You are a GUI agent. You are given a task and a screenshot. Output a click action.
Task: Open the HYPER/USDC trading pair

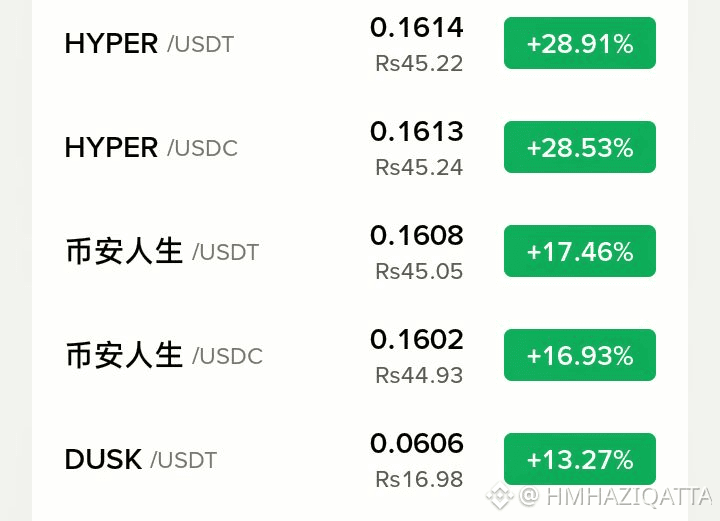[360, 147]
